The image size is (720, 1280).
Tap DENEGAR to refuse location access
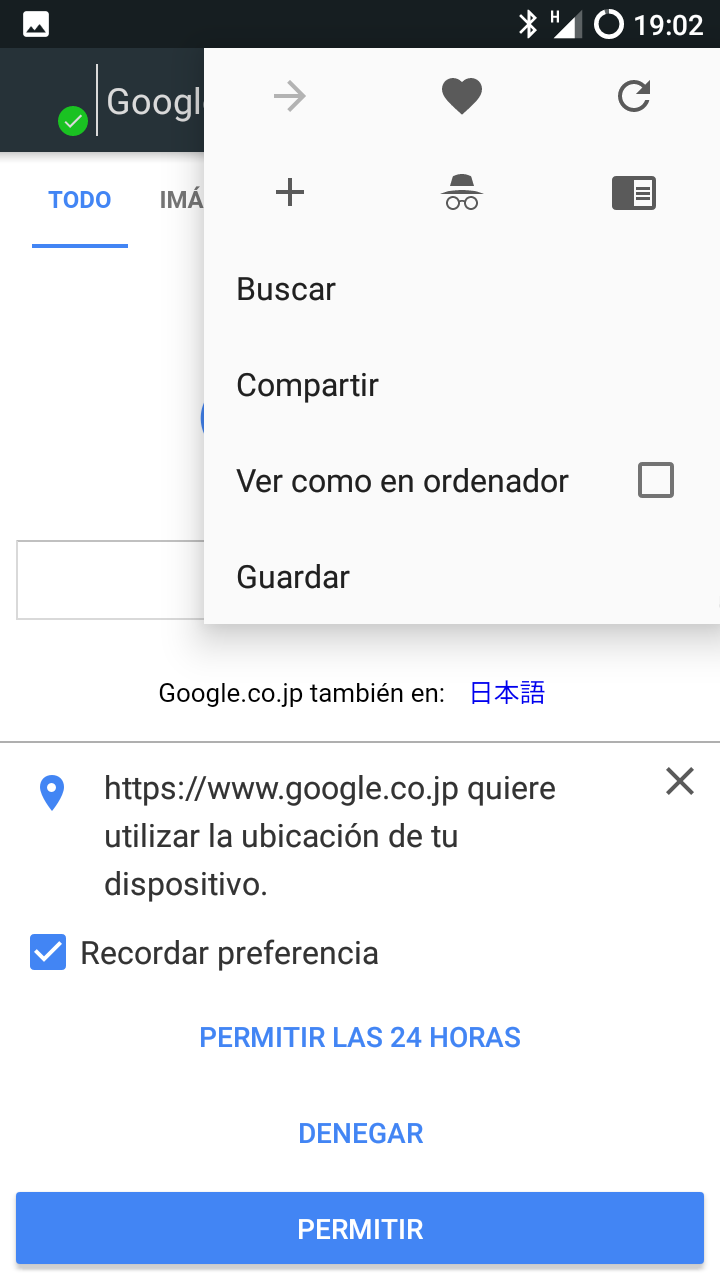pos(361,1133)
